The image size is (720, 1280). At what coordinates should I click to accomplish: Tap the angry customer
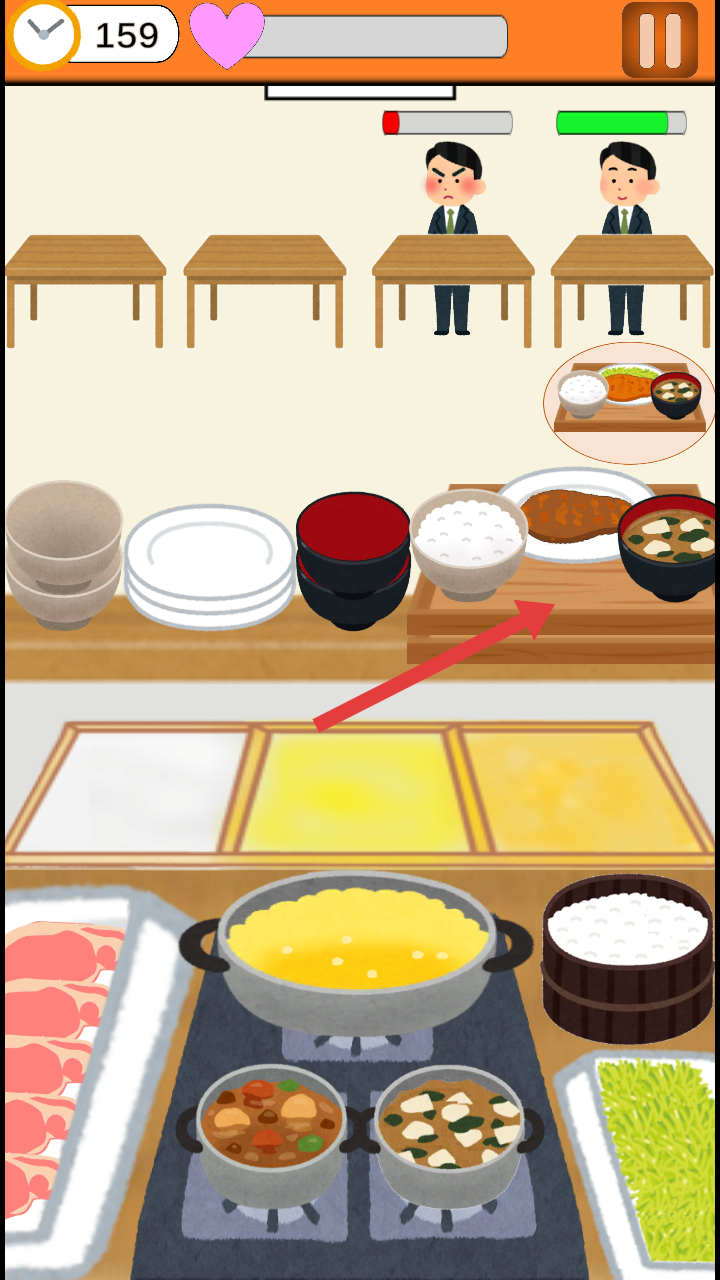point(453,237)
